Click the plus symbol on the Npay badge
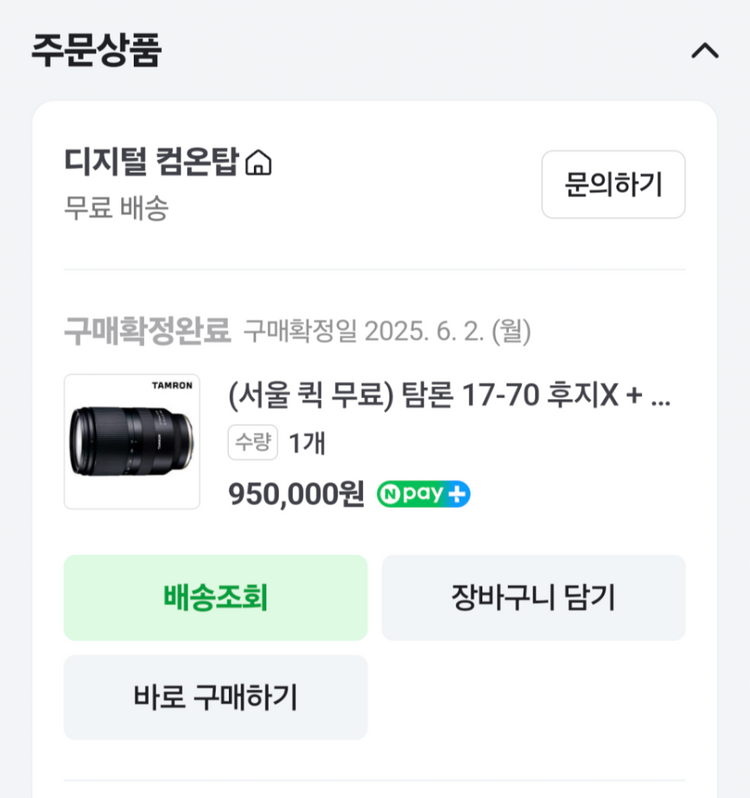 click(458, 491)
